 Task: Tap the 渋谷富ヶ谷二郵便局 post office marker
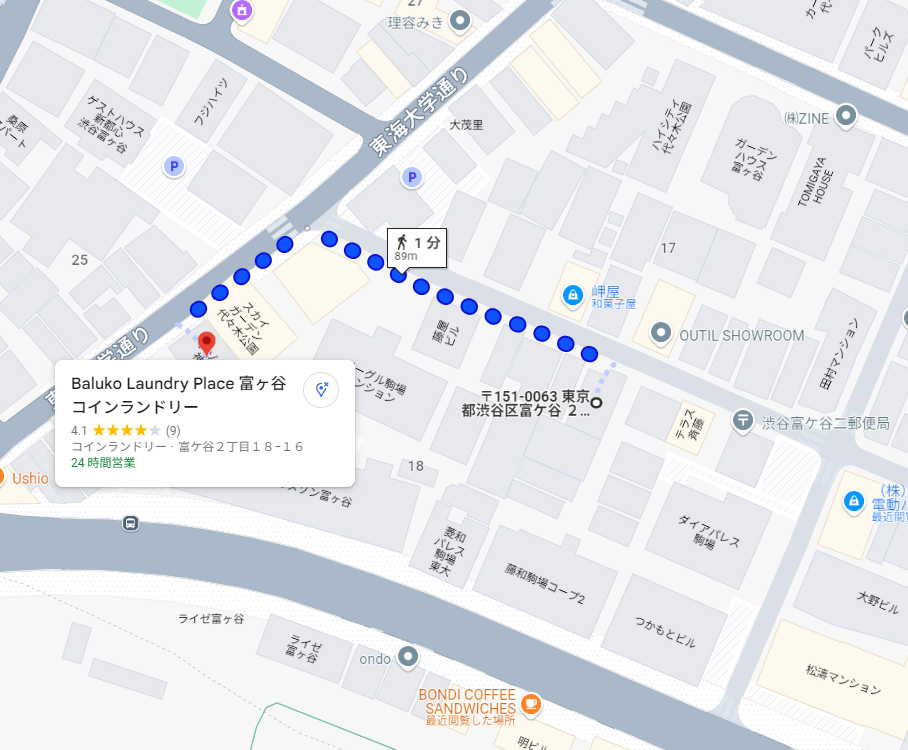pyautogui.click(x=743, y=420)
